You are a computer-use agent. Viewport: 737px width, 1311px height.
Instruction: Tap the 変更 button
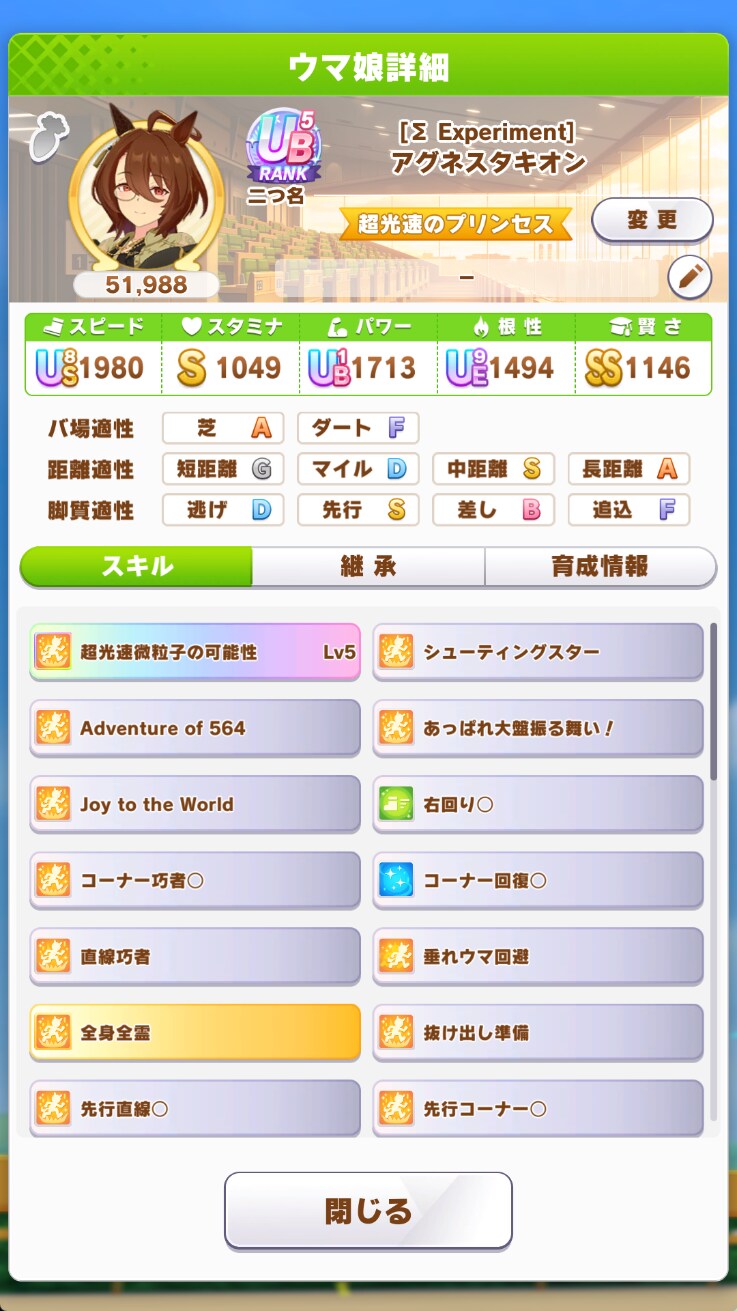point(652,220)
